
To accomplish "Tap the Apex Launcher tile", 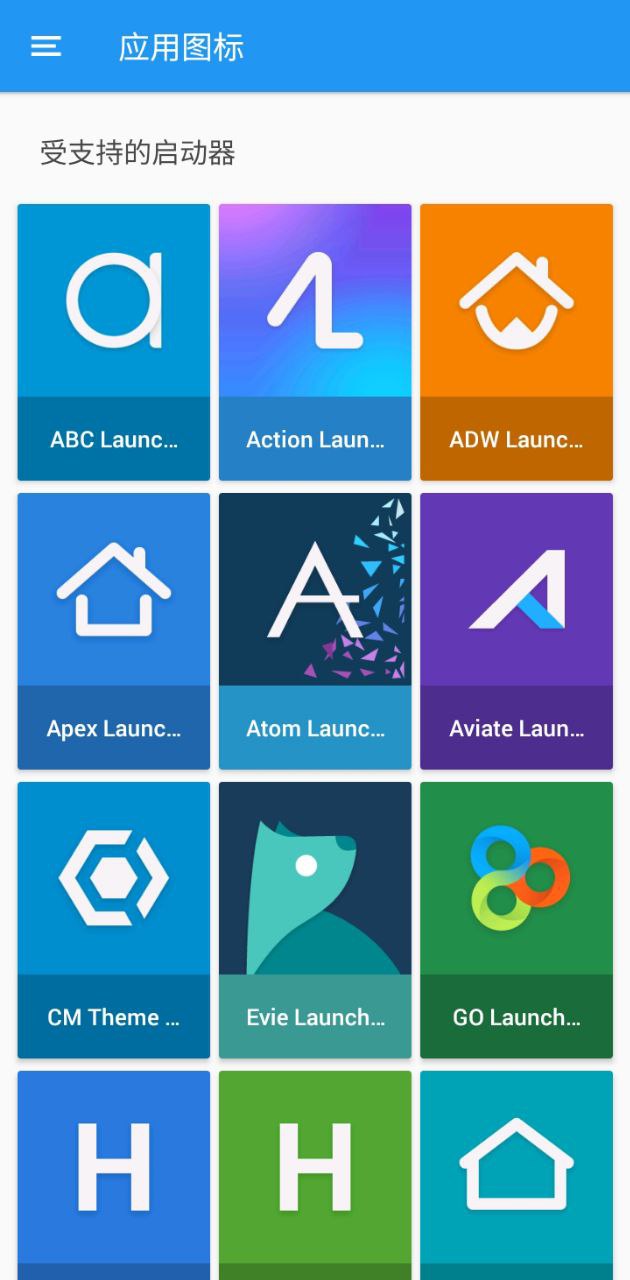I will pyautogui.click(x=114, y=631).
